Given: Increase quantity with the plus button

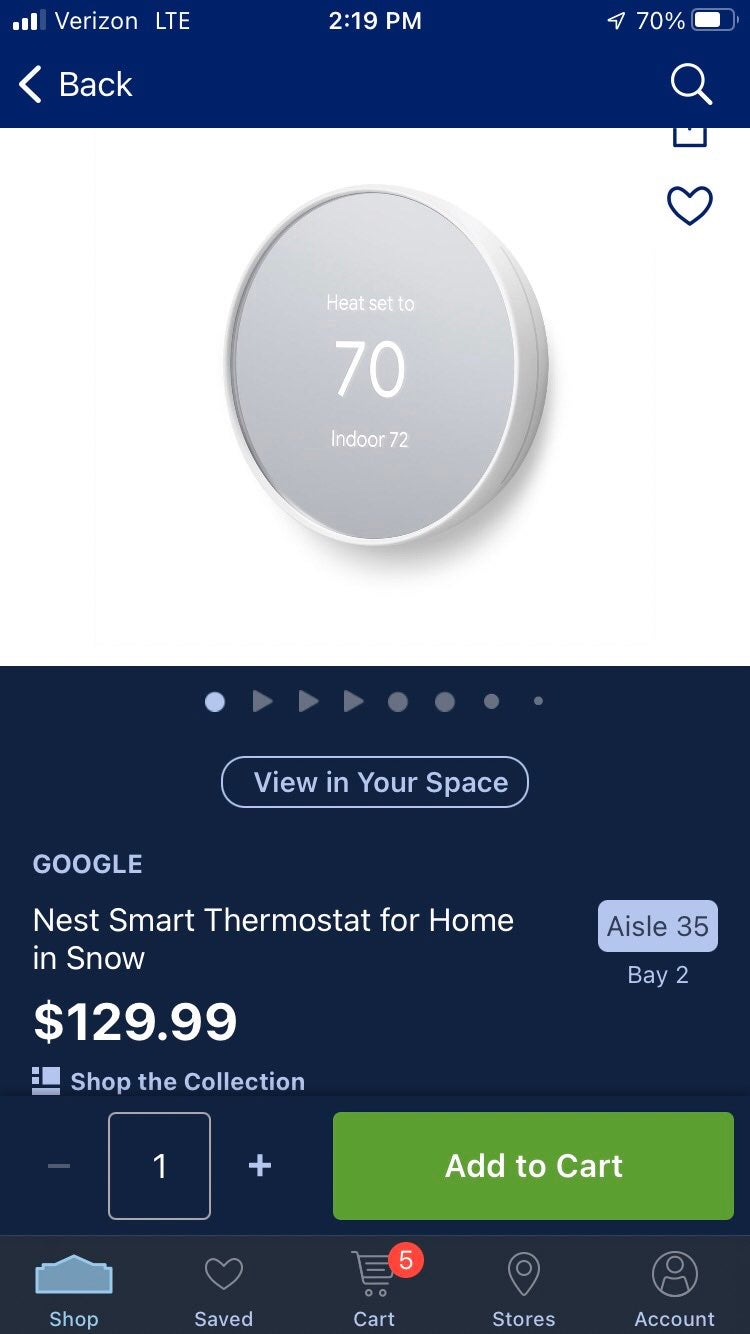Looking at the screenshot, I should click(260, 1166).
